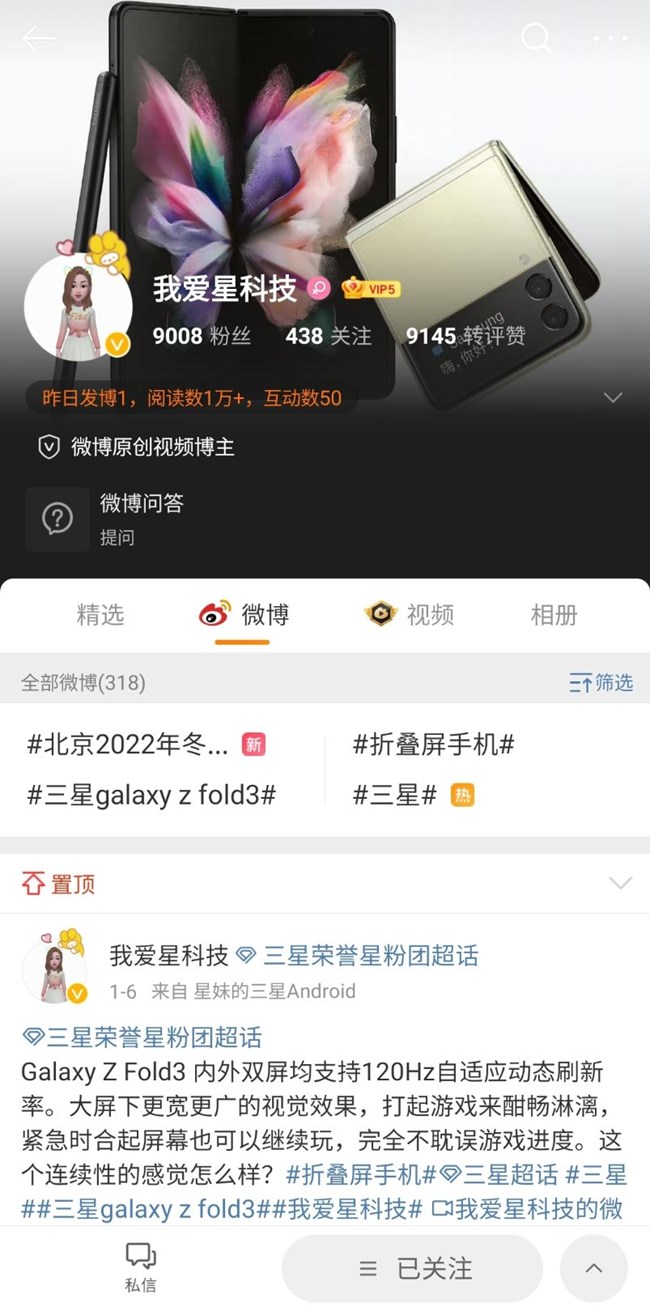Switch to the 精选 tab

(100, 614)
